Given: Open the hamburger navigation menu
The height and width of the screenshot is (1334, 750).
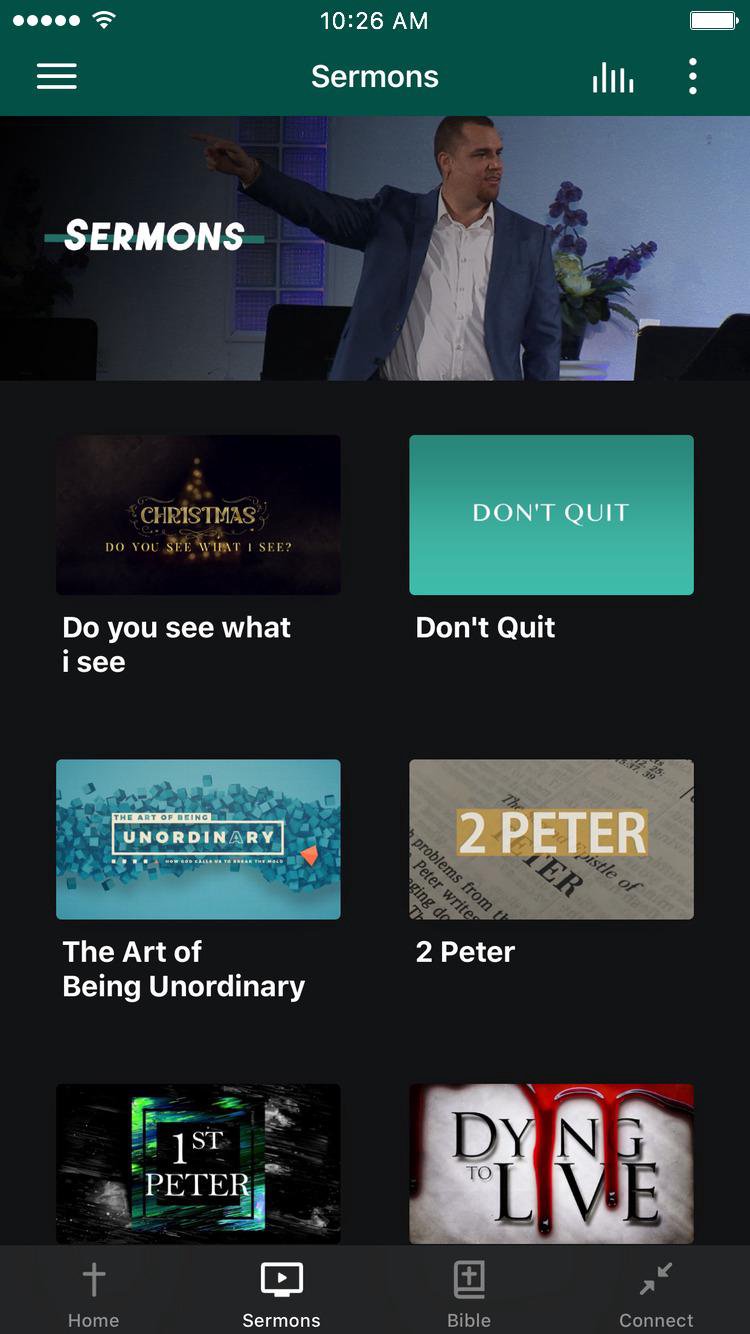Looking at the screenshot, I should 57,77.
